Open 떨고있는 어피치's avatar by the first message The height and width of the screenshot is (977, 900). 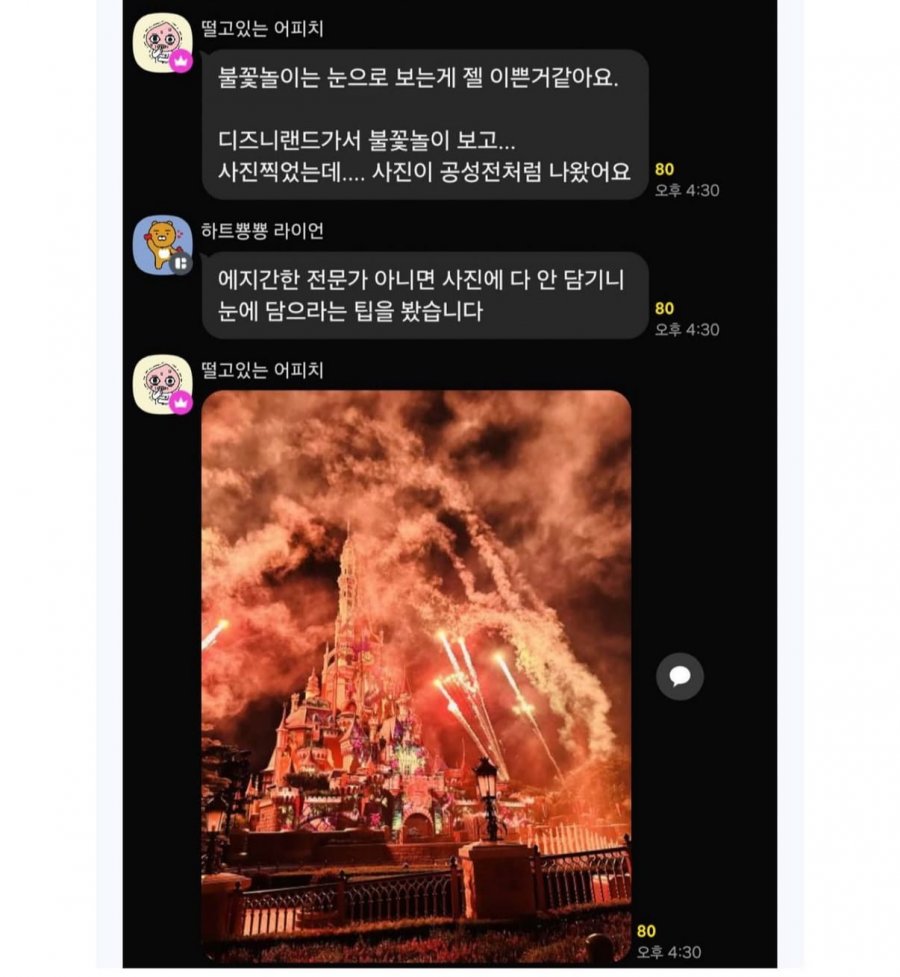[x=163, y=43]
